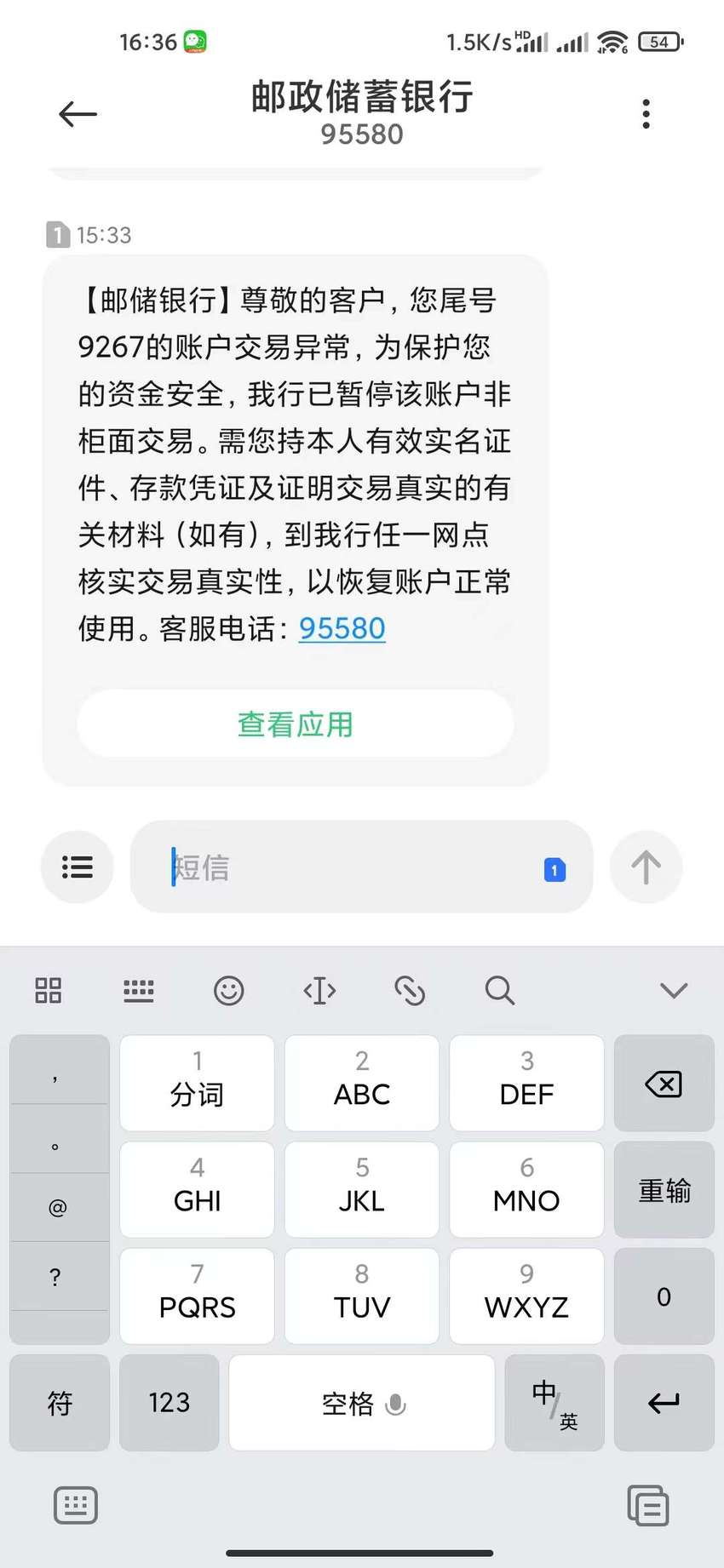Screen dimensions: 724x1568
Task: Open keyboard search icon
Action: click(500, 990)
